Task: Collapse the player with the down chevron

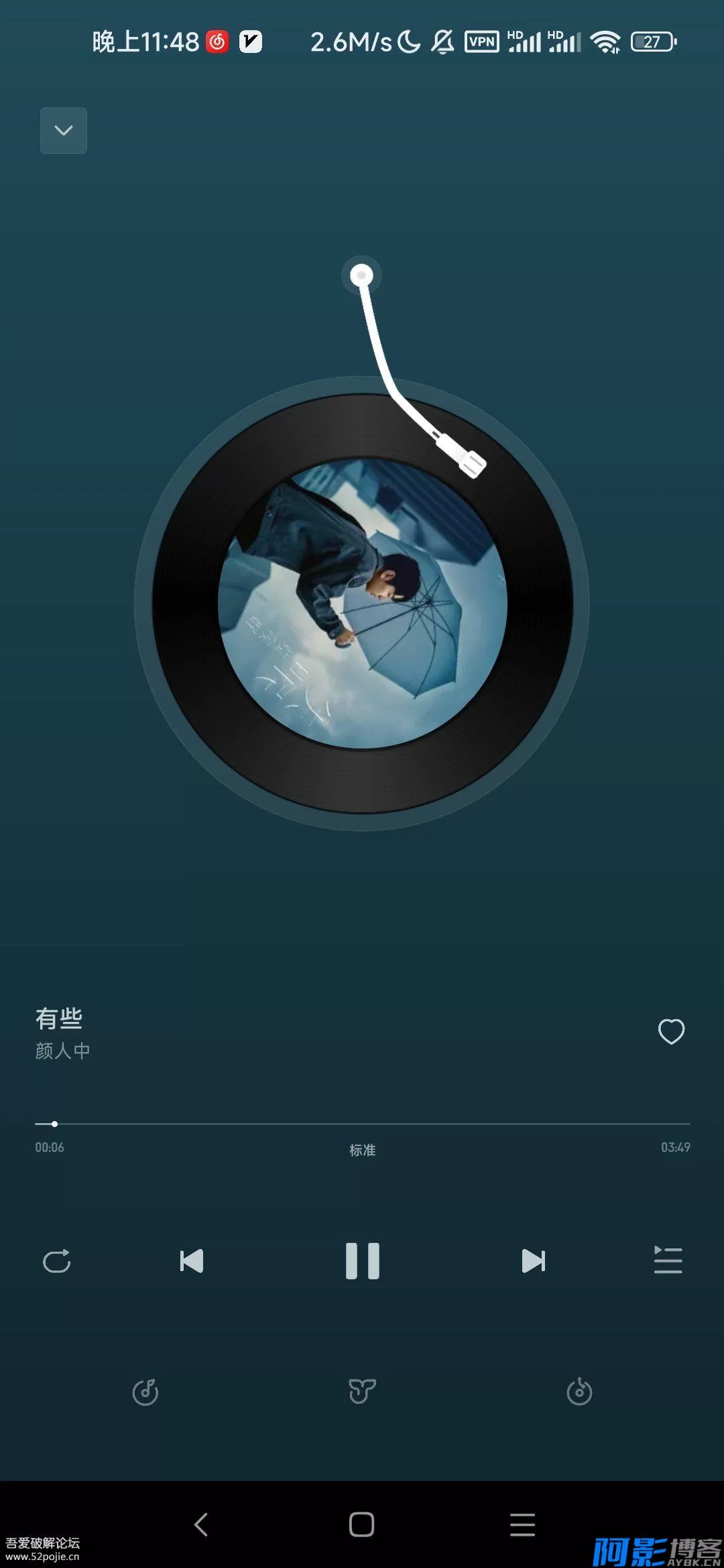Action: 64,131
